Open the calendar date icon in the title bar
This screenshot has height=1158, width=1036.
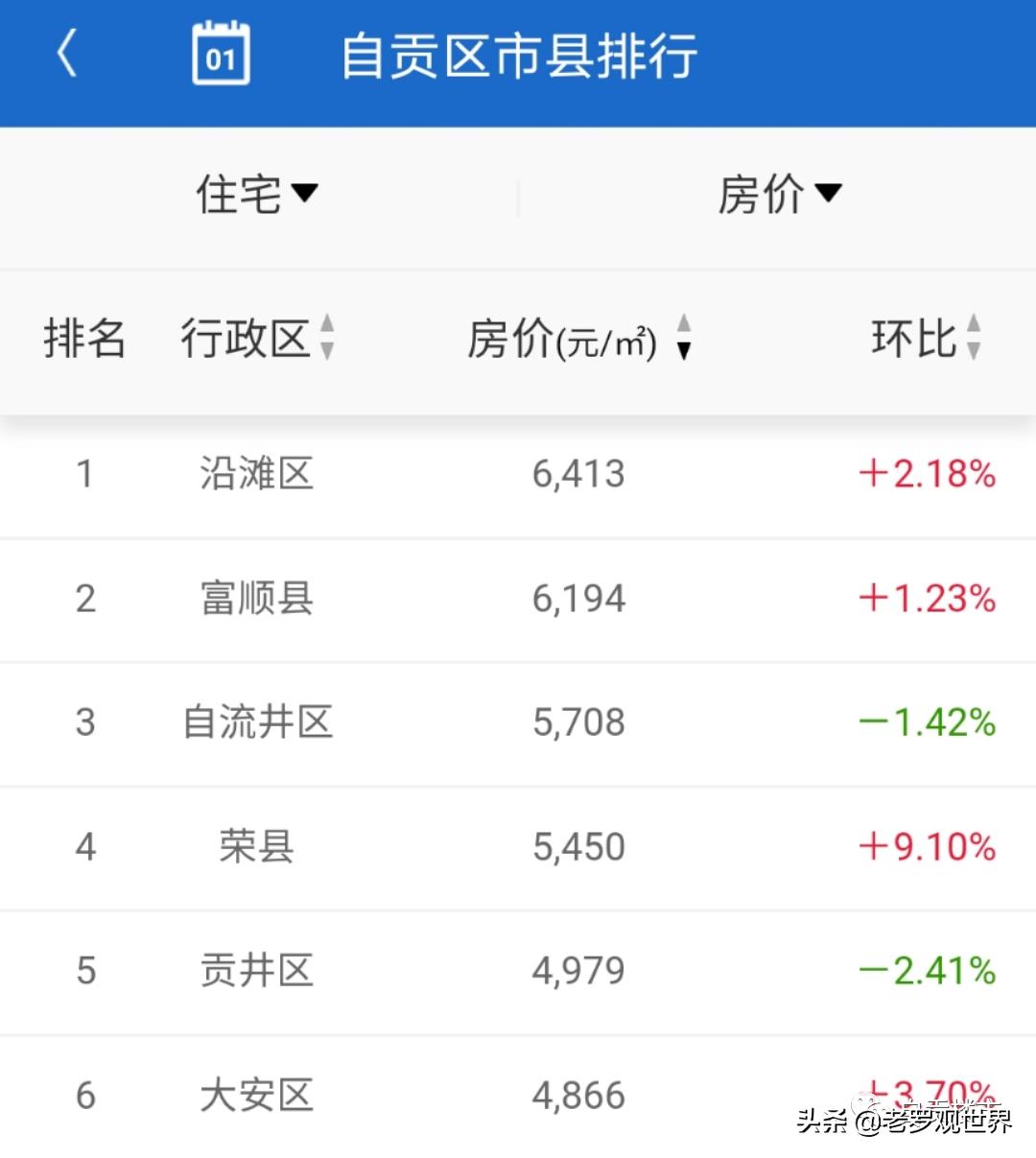coord(221,53)
